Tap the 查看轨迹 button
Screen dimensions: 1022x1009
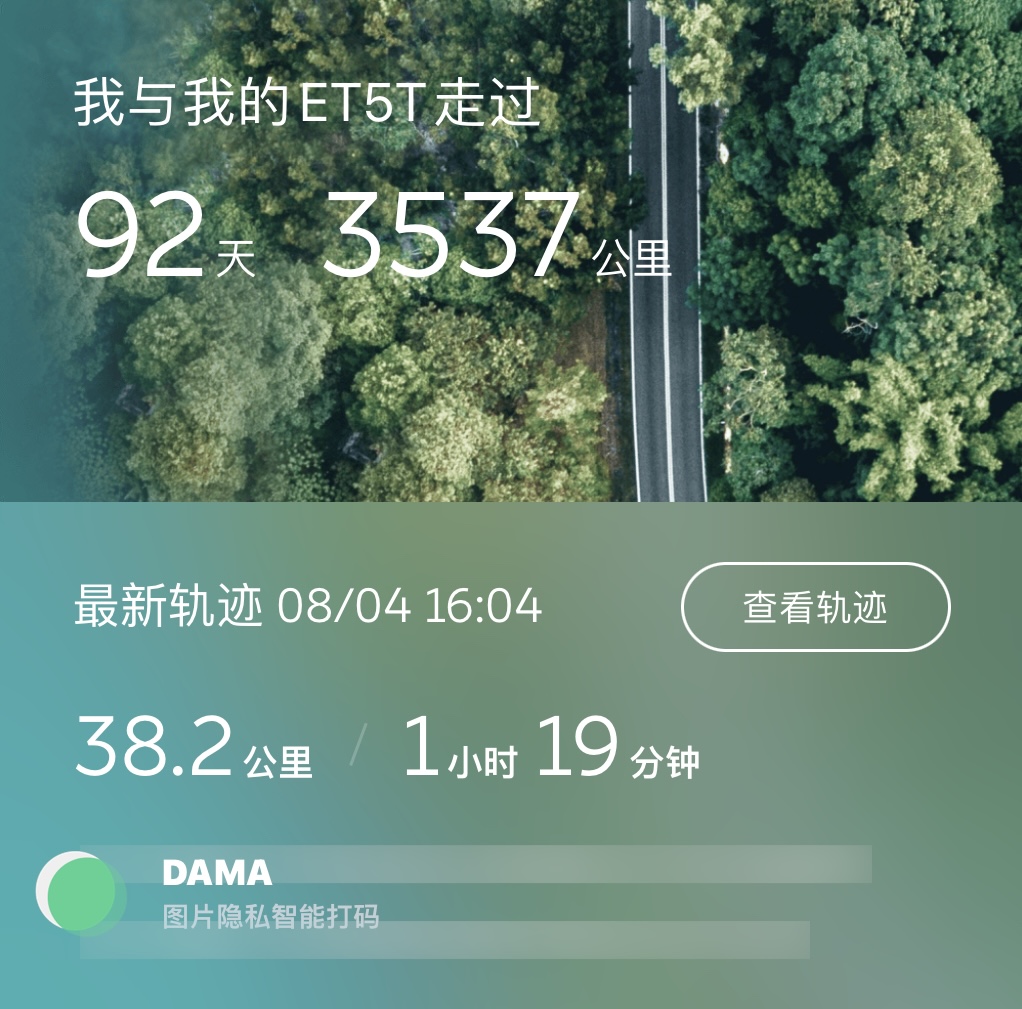coord(815,607)
